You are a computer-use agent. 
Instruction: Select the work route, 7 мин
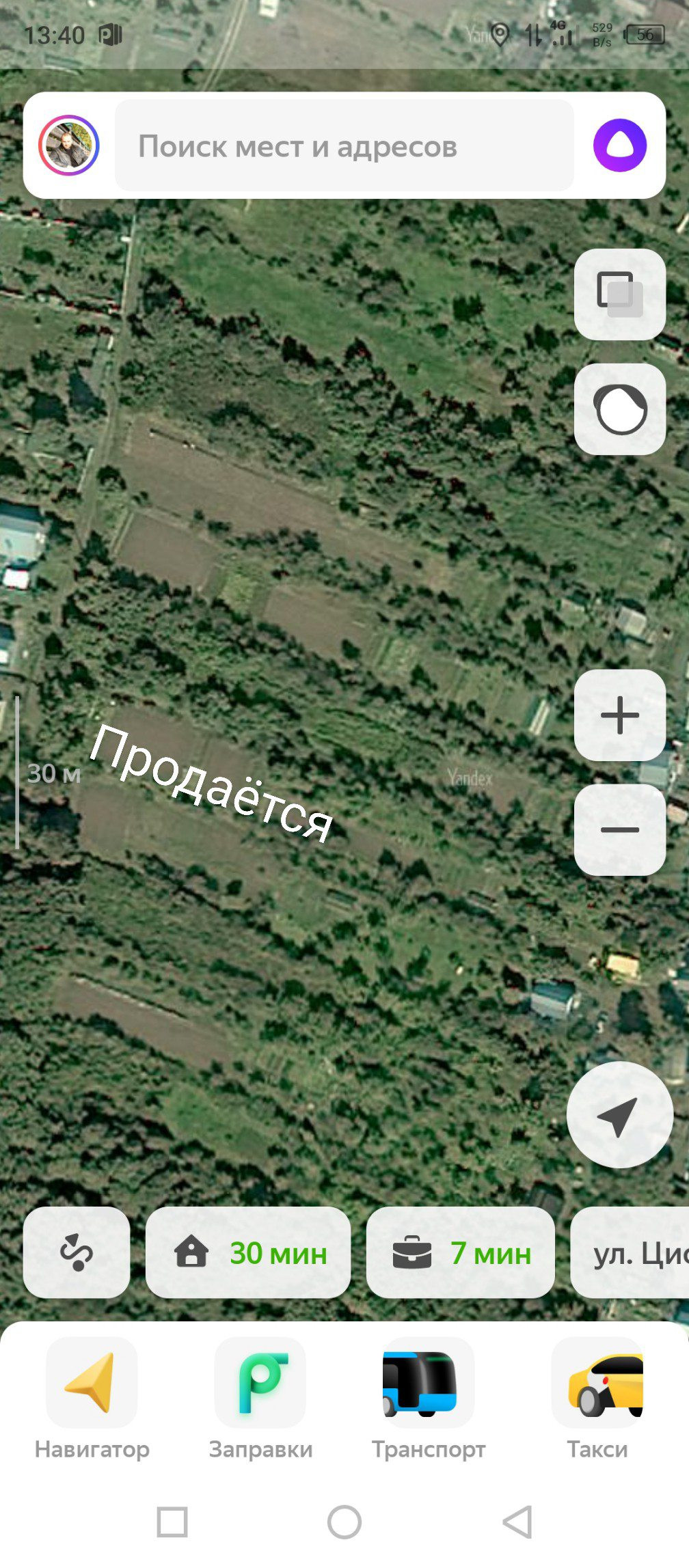[x=461, y=1252]
